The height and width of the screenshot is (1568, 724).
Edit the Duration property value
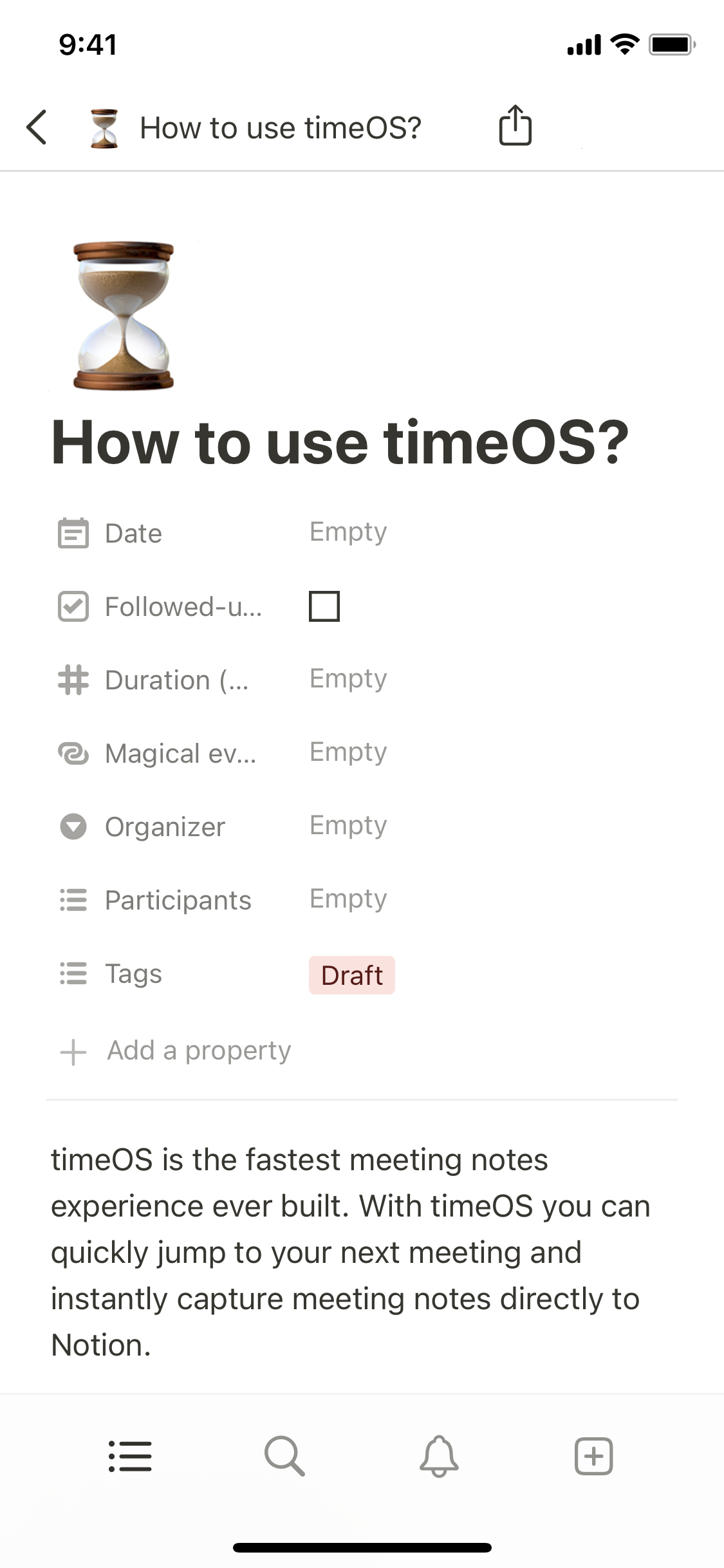coord(348,679)
